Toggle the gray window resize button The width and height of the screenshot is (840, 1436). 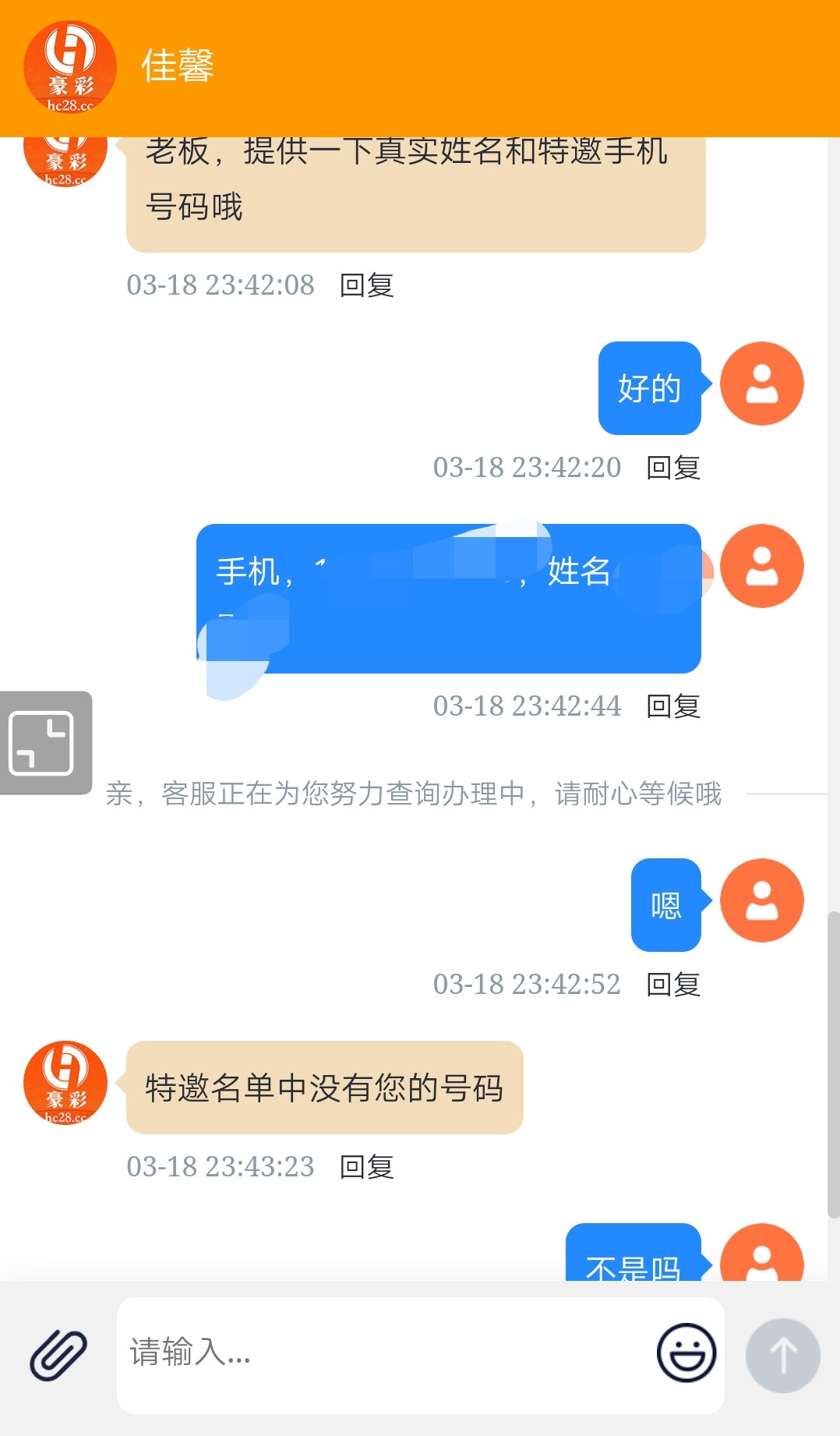tap(43, 743)
